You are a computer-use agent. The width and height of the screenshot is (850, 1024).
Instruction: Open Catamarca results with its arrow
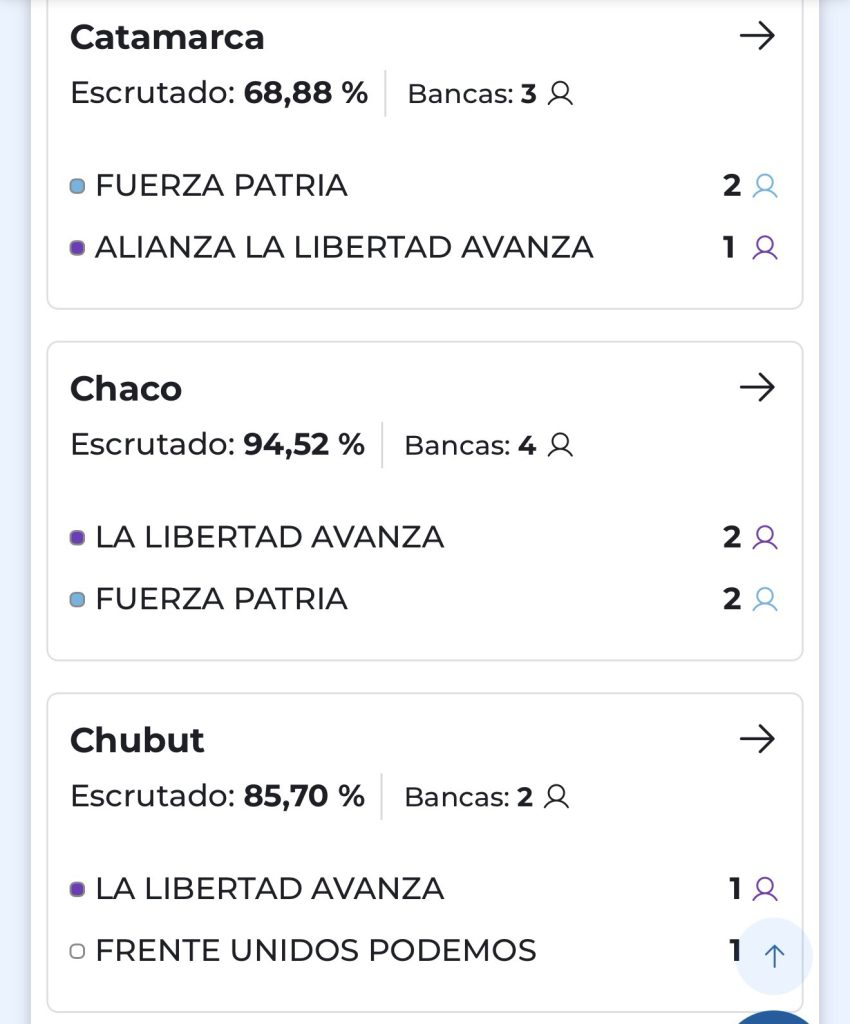tap(757, 37)
